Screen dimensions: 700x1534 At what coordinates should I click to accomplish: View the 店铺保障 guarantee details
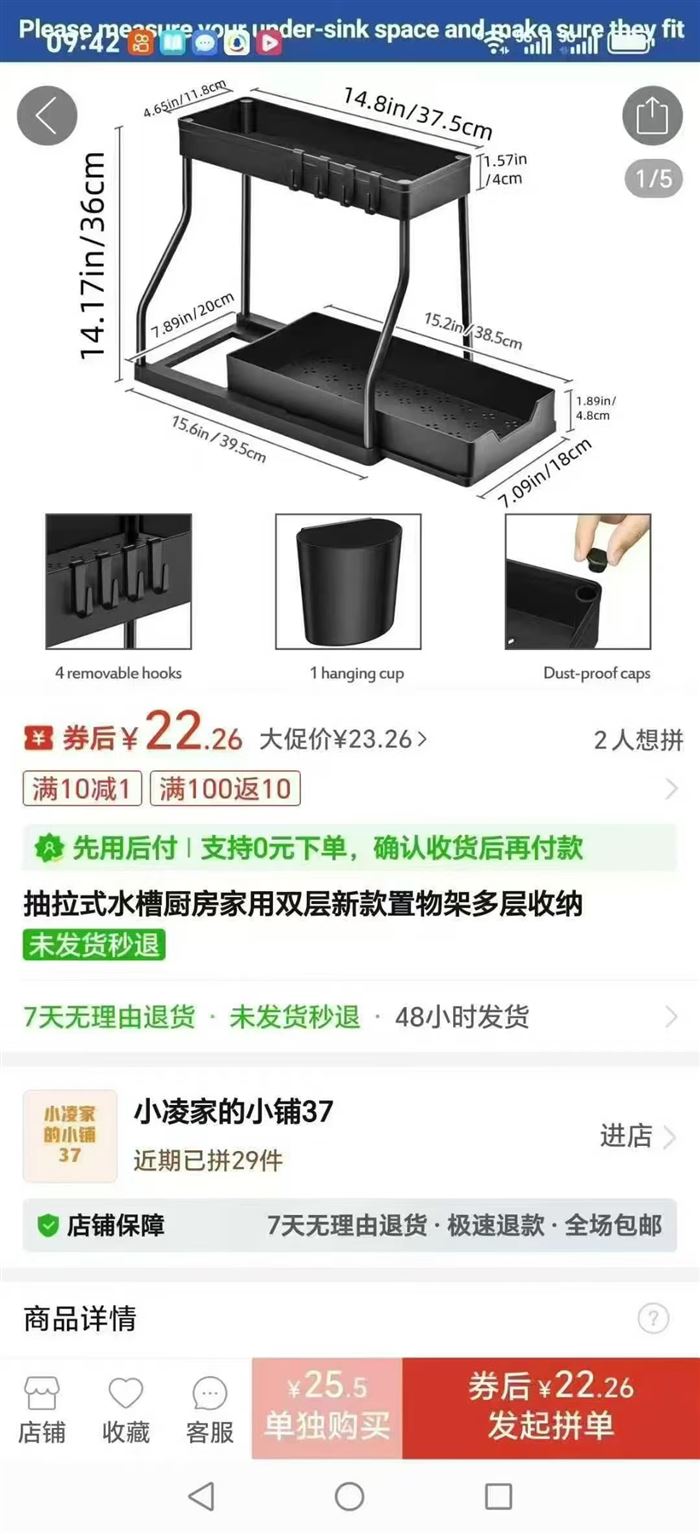pyautogui.click(x=348, y=1225)
